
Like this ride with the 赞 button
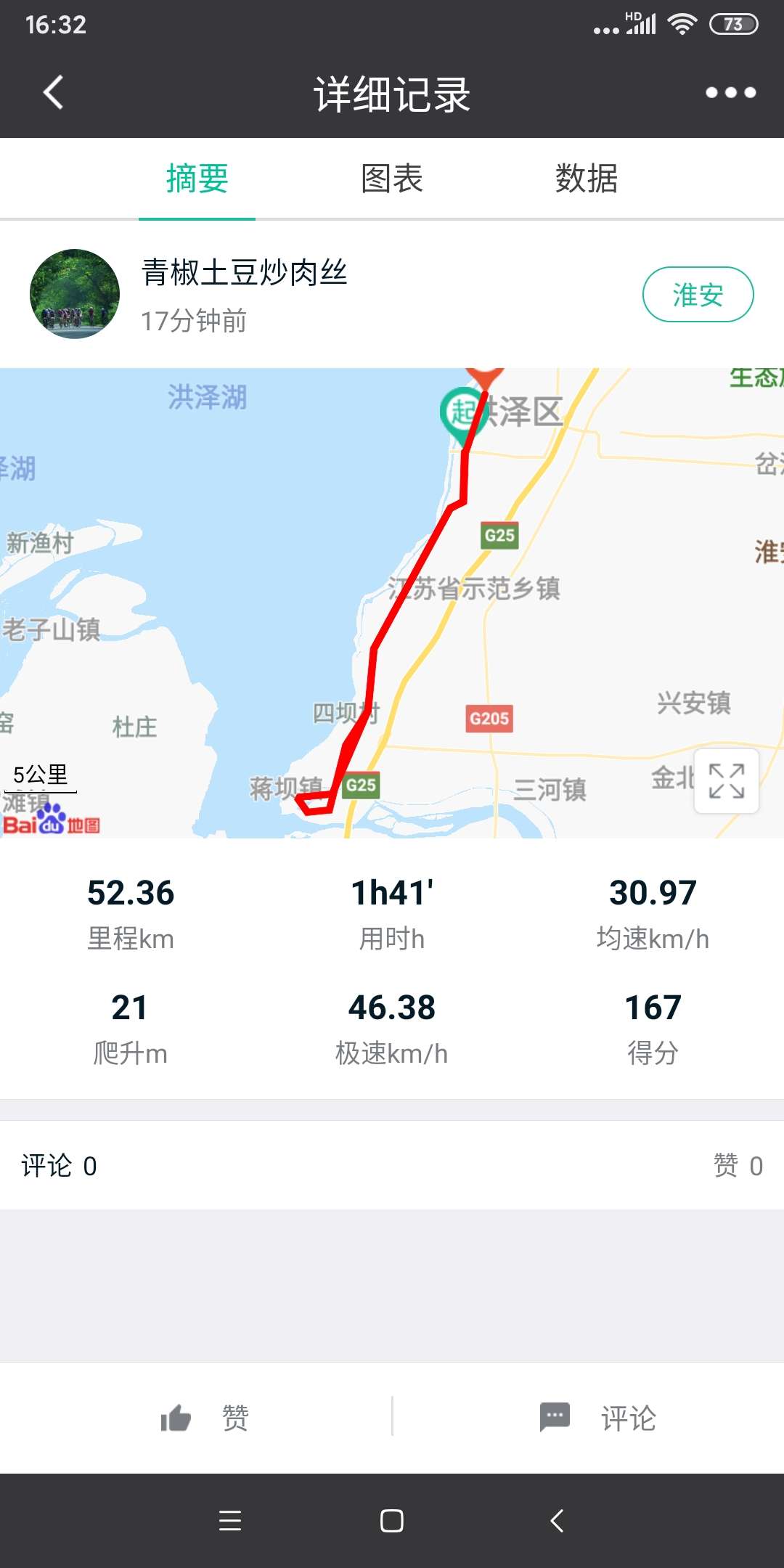click(205, 1418)
